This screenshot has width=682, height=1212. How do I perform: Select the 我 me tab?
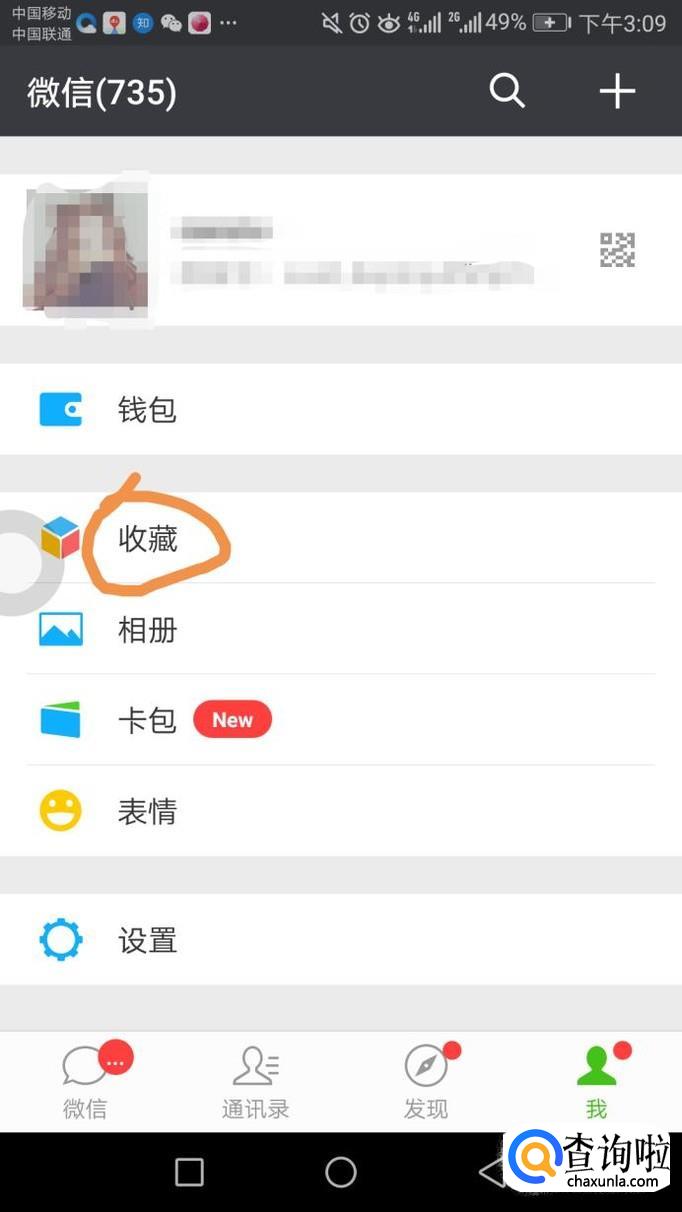pyautogui.click(x=597, y=1082)
